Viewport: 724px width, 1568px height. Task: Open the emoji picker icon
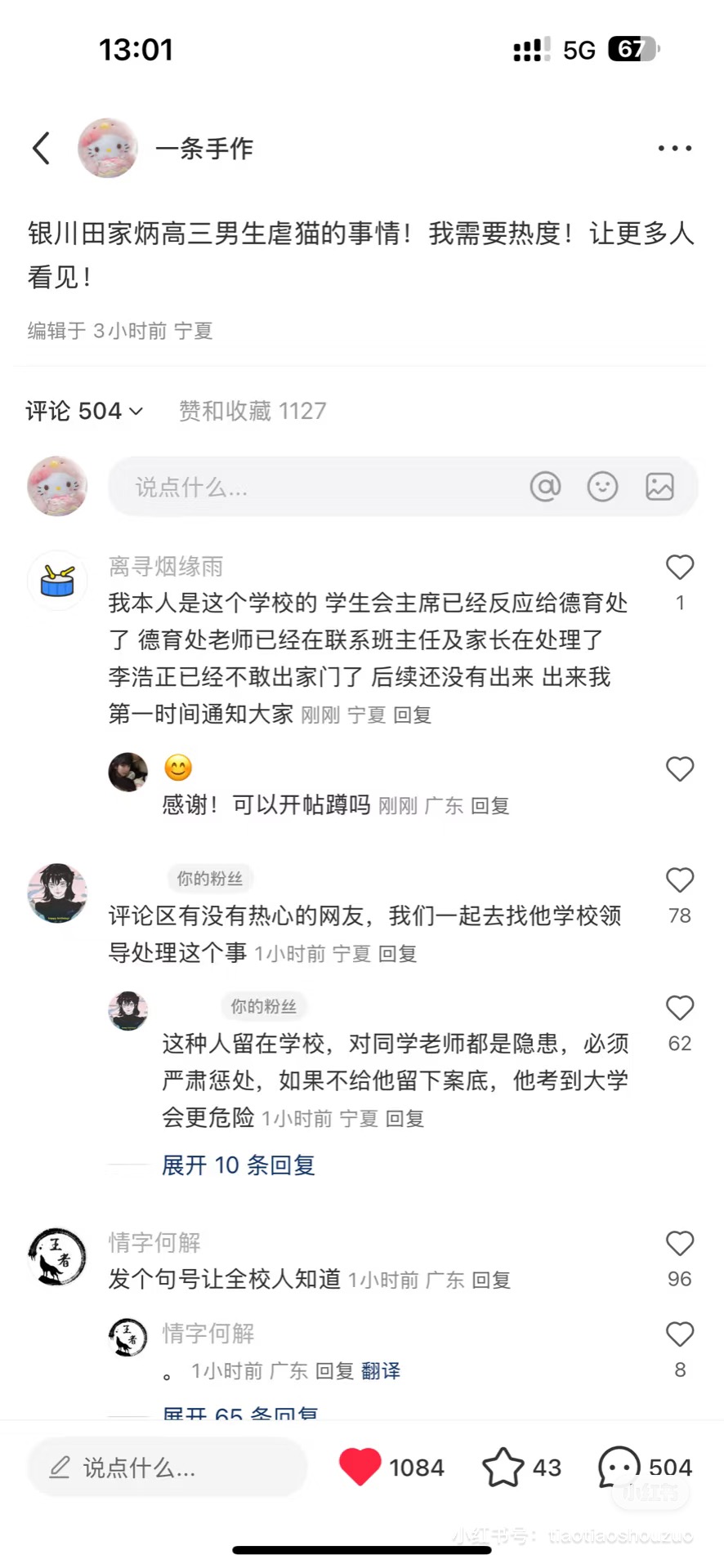coord(602,487)
